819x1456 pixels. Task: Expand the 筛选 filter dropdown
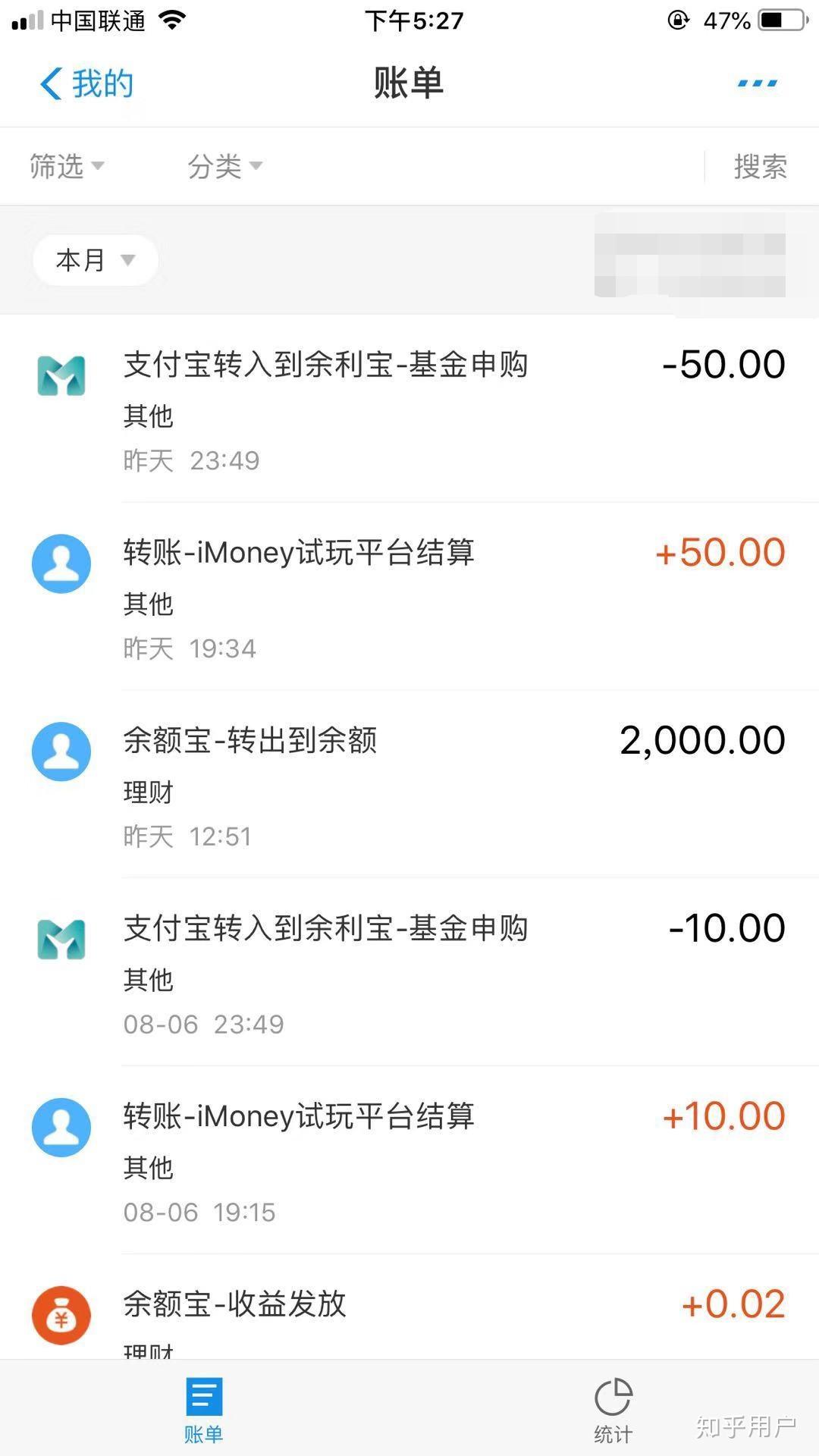(67, 166)
